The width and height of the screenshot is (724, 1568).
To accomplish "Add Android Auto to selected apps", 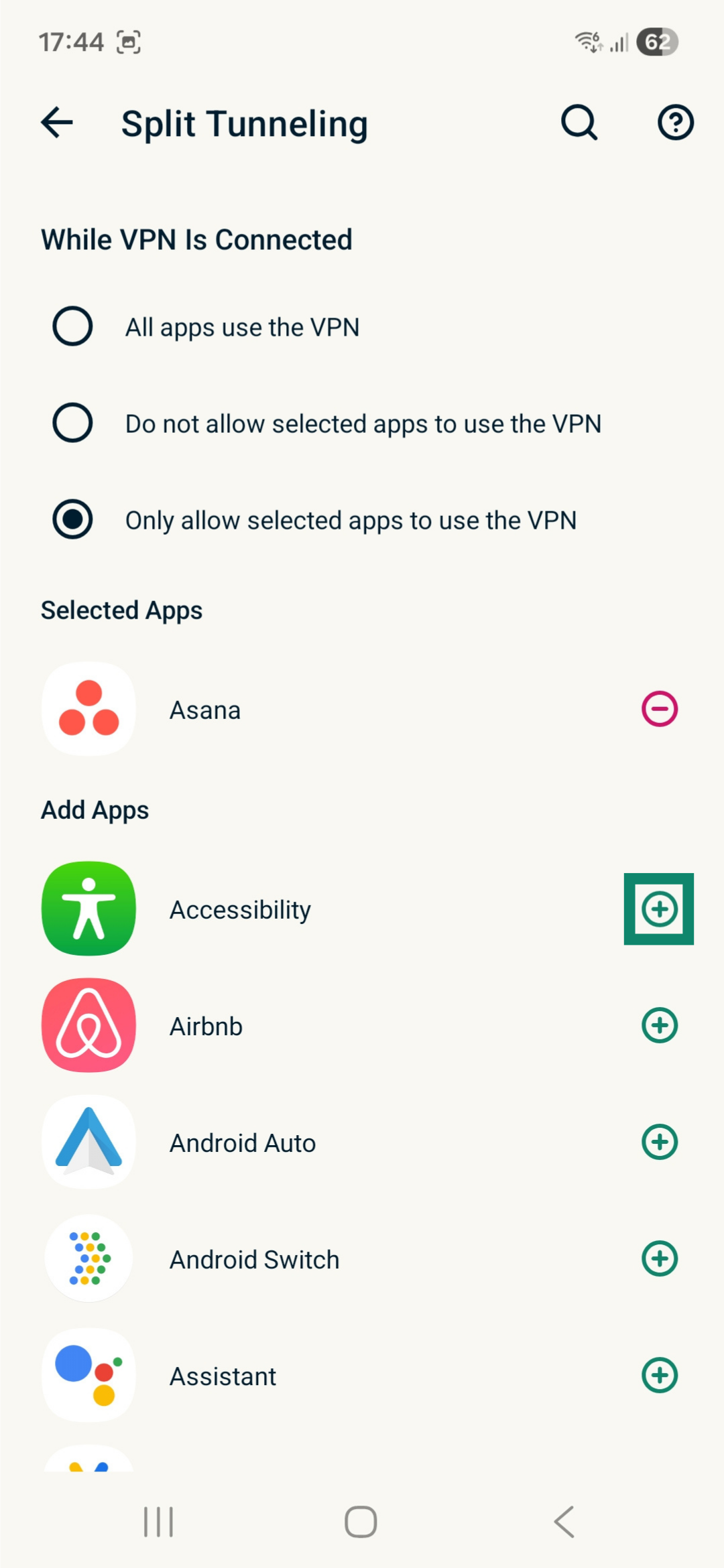I will point(660,1142).
